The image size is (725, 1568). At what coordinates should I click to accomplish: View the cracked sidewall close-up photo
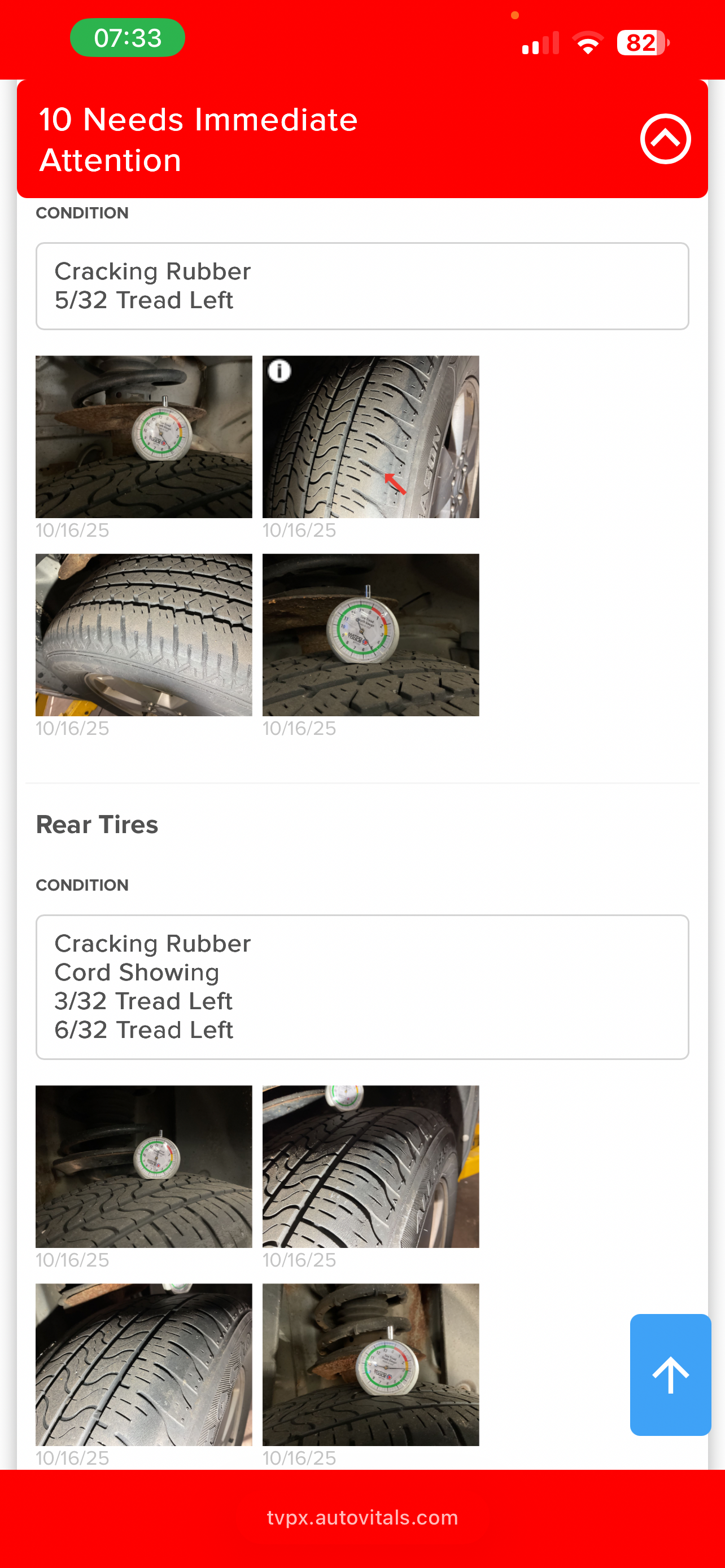pyautogui.click(x=143, y=634)
